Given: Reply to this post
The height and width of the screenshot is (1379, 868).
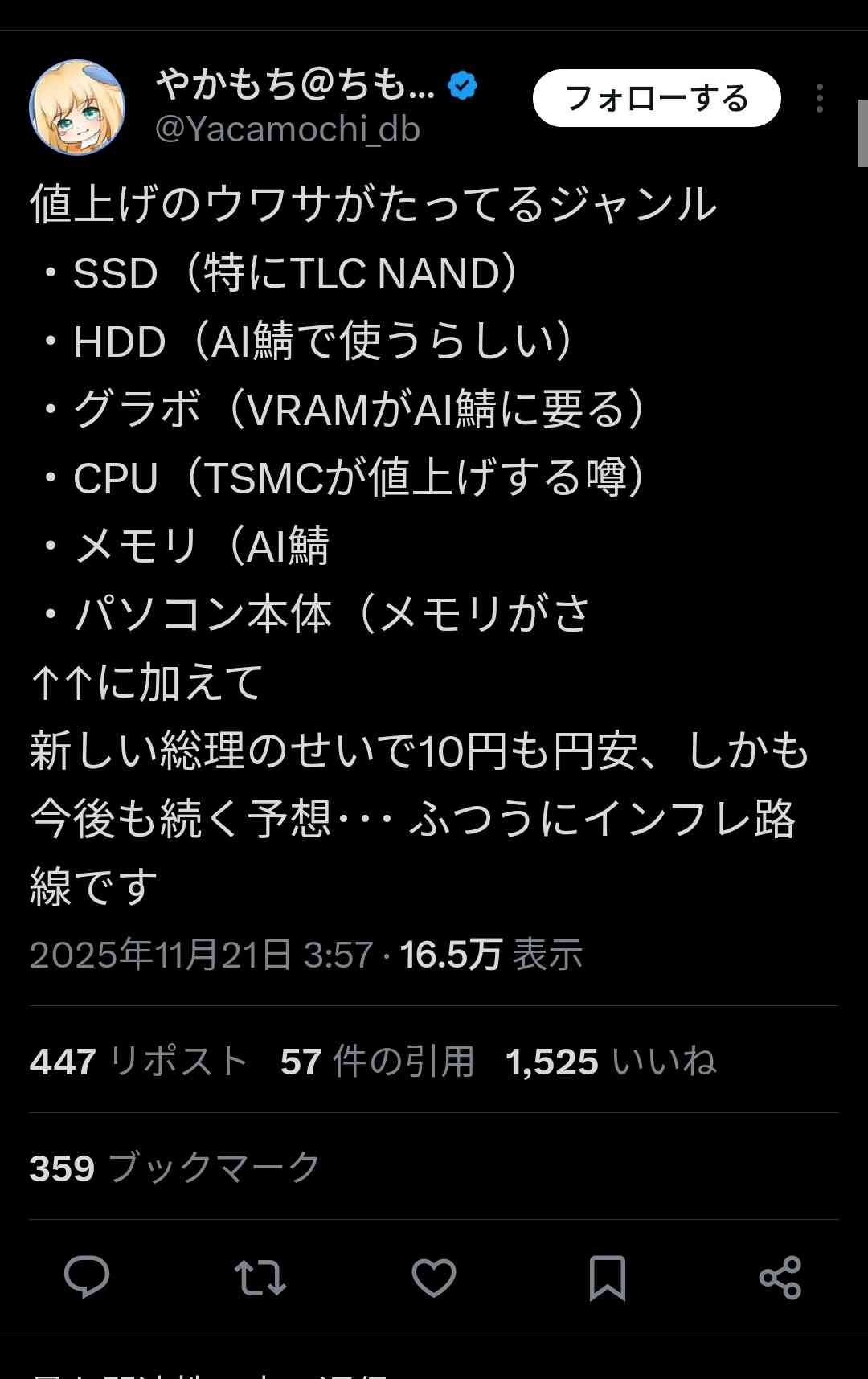Looking at the screenshot, I should [x=87, y=1277].
